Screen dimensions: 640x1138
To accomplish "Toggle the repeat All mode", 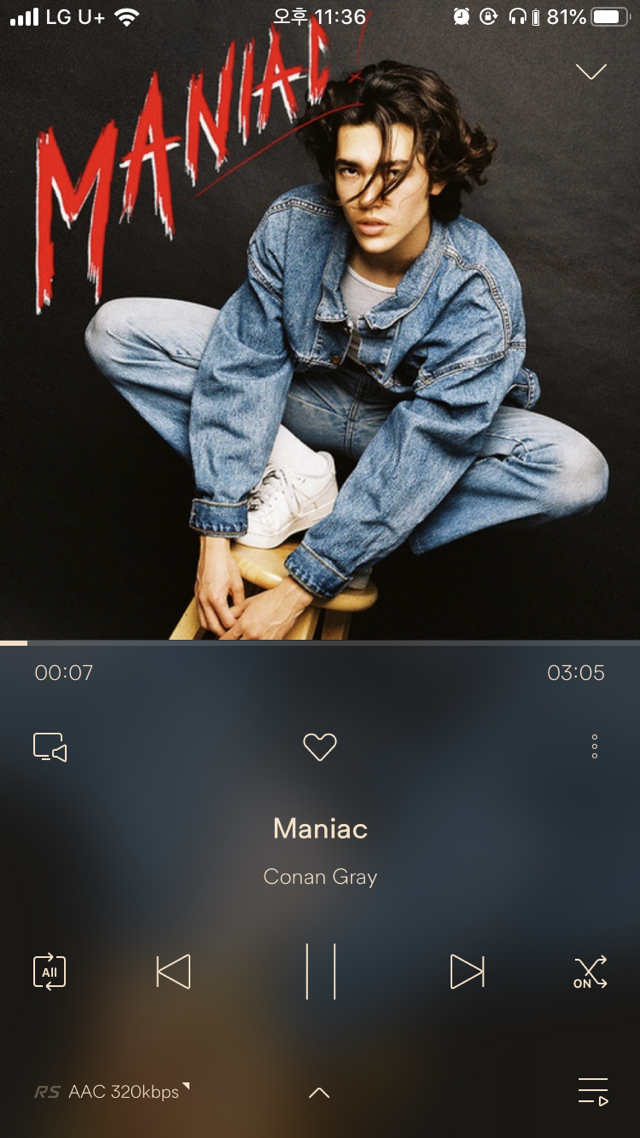I will tap(50, 971).
